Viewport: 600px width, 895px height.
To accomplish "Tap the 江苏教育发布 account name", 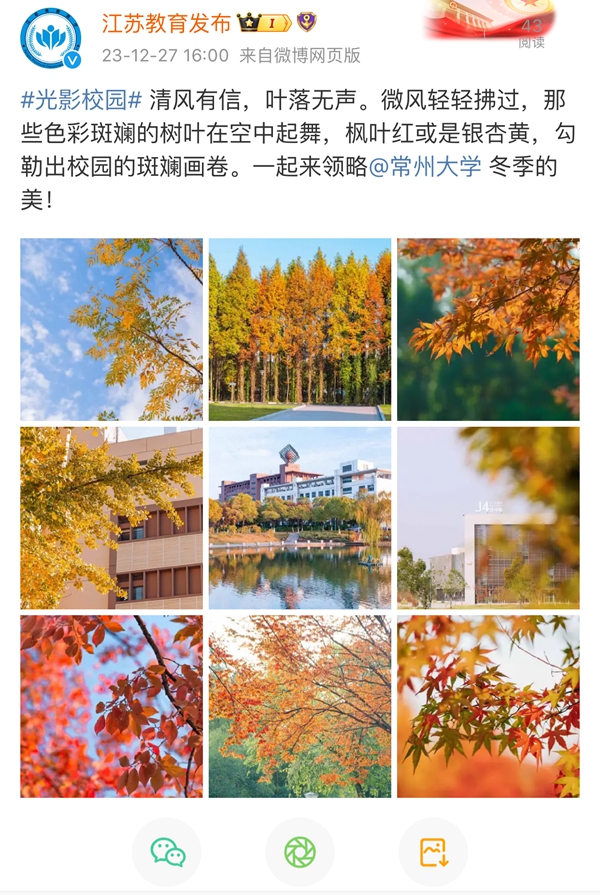I will 166,24.
